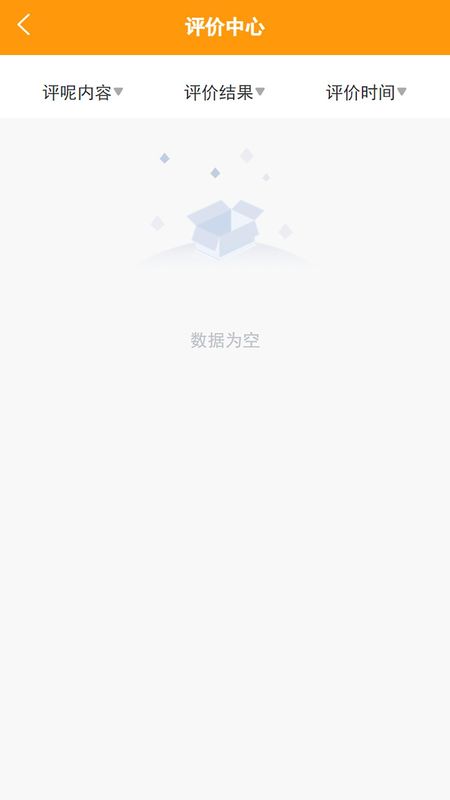450x800 pixels.
Task: Select the 评价时间 dropdown filter
Action: click(x=366, y=92)
